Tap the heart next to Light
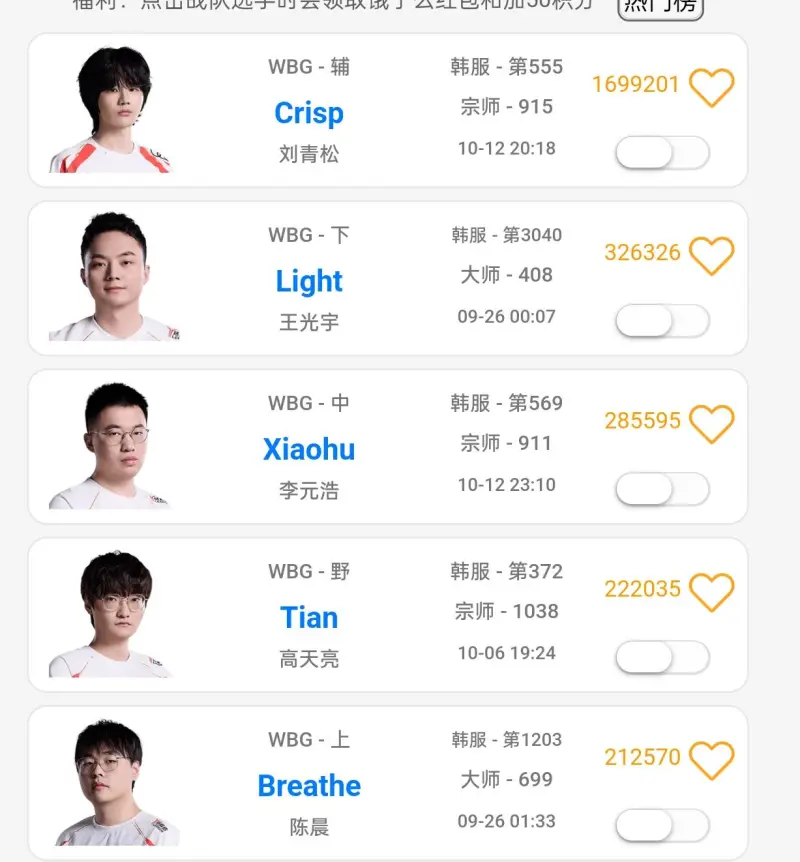800x862 pixels. point(712,255)
